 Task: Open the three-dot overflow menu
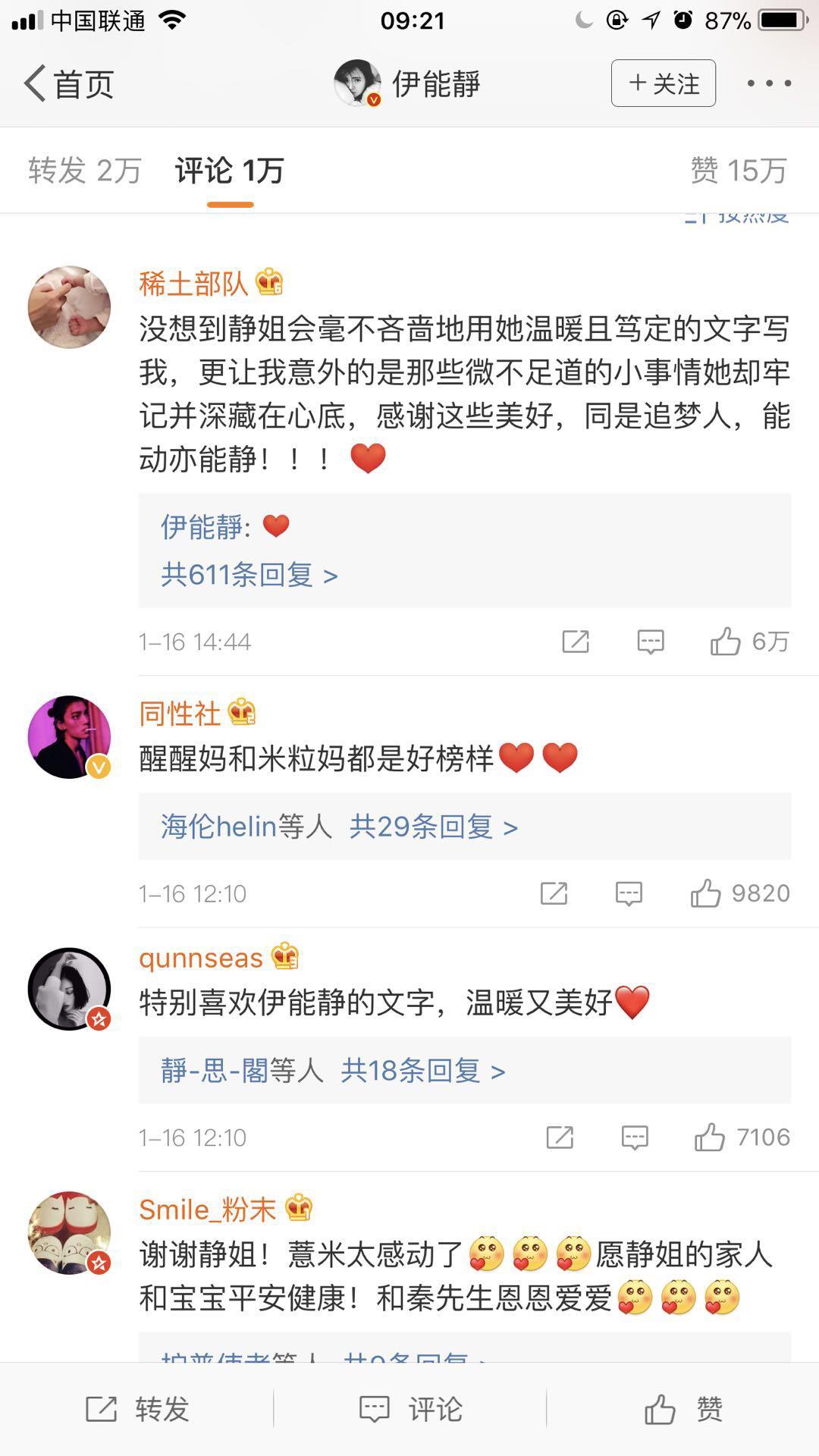[x=769, y=83]
